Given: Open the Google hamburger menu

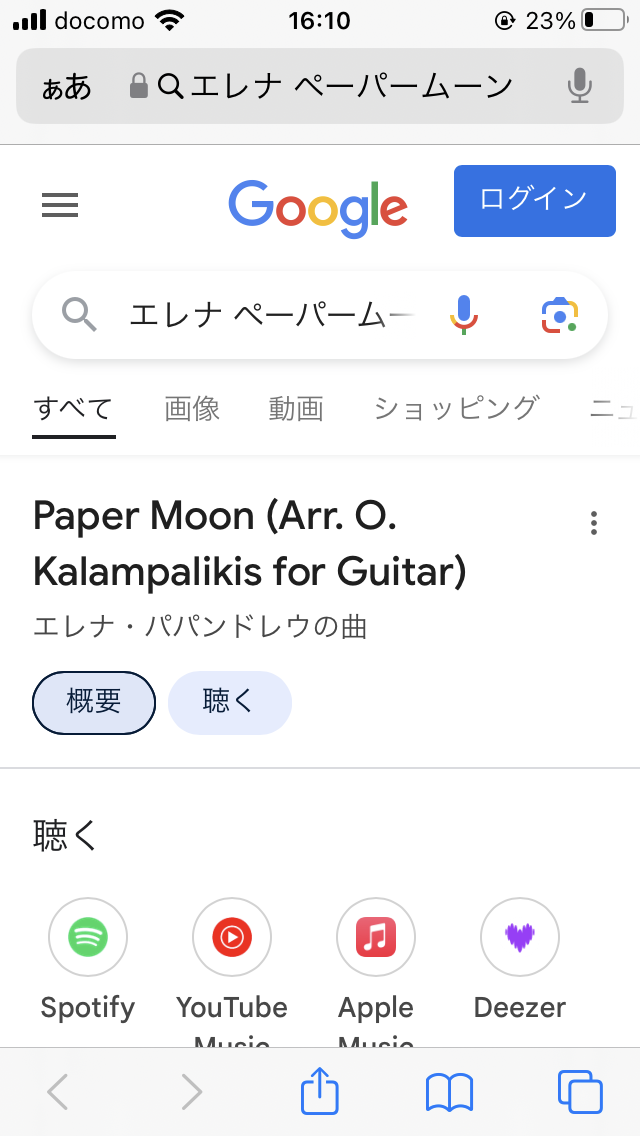Looking at the screenshot, I should tap(60, 205).
